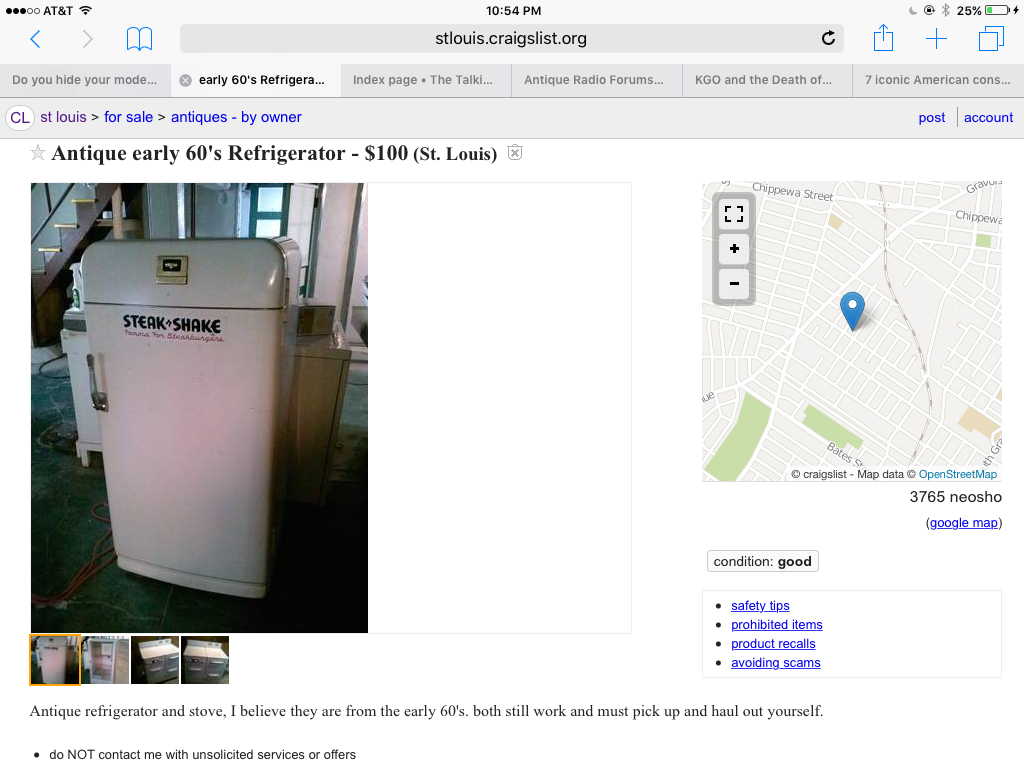The image size is (1024, 768).
Task: Select the second photo thumbnail
Action: (x=105, y=660)
